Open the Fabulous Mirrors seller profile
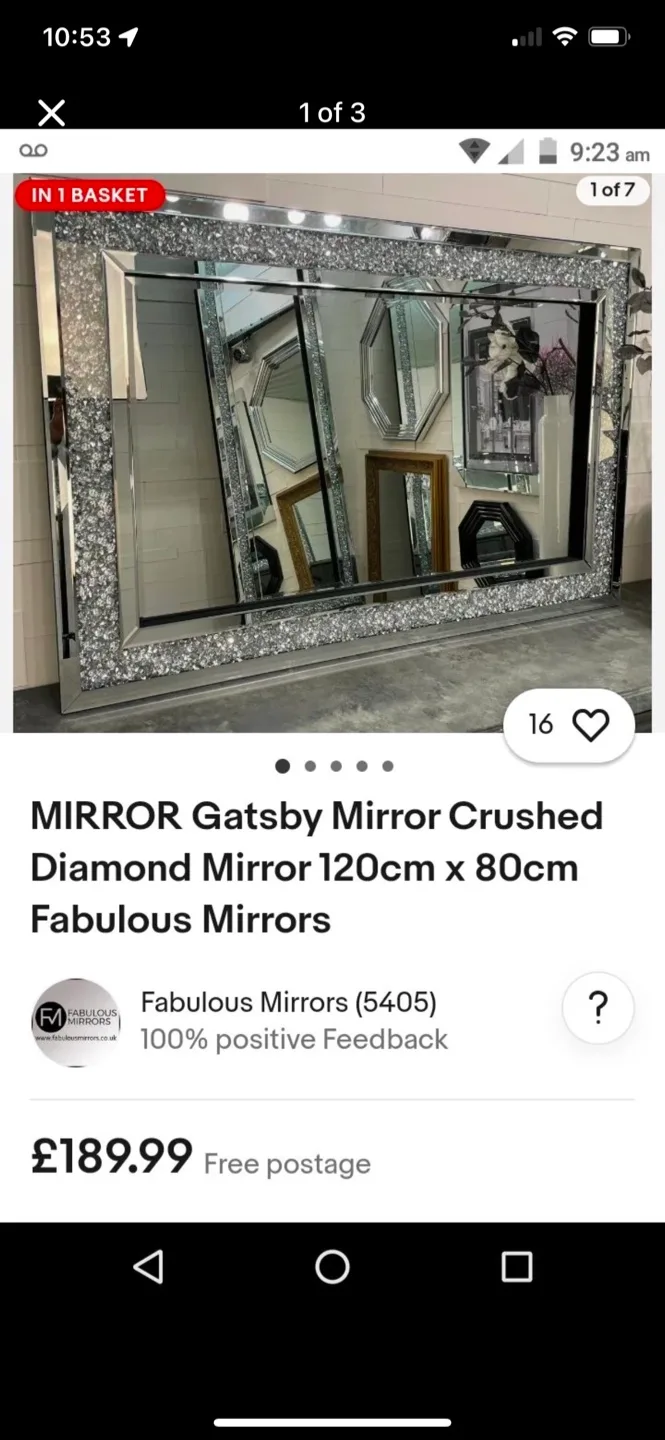 [288, 1002]
